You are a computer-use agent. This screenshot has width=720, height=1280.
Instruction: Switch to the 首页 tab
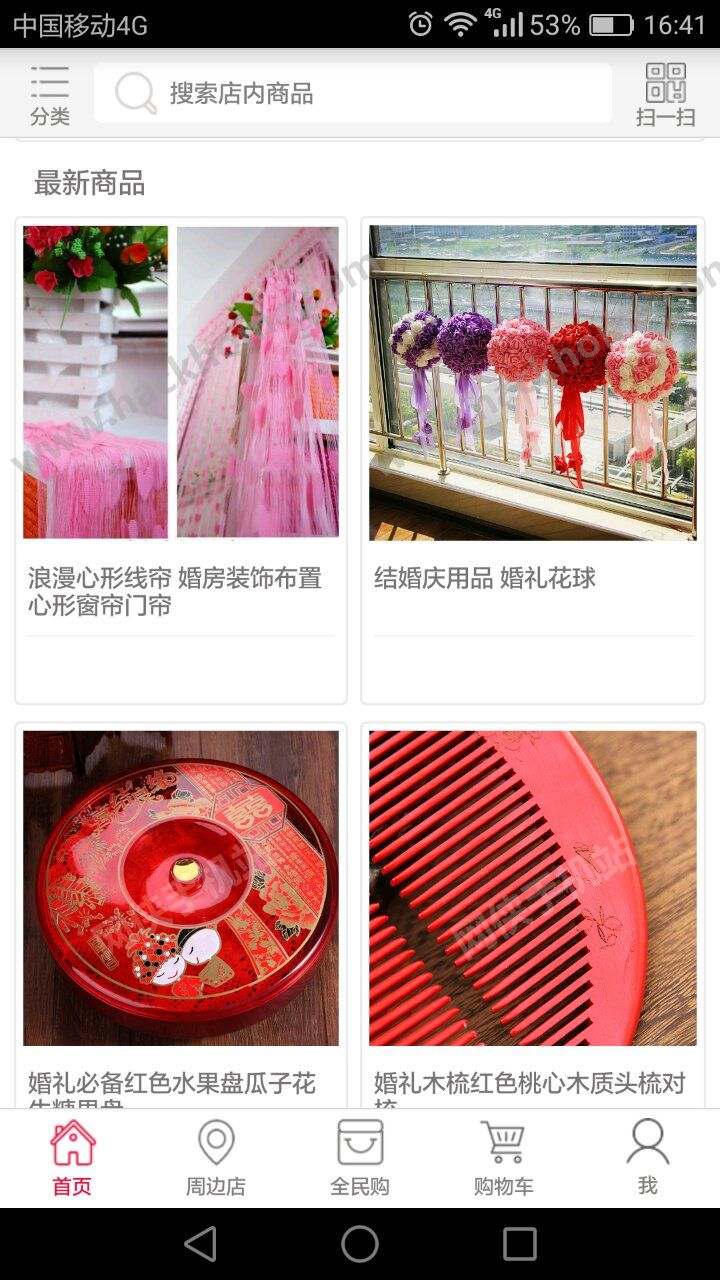[x=72, y=1158]
